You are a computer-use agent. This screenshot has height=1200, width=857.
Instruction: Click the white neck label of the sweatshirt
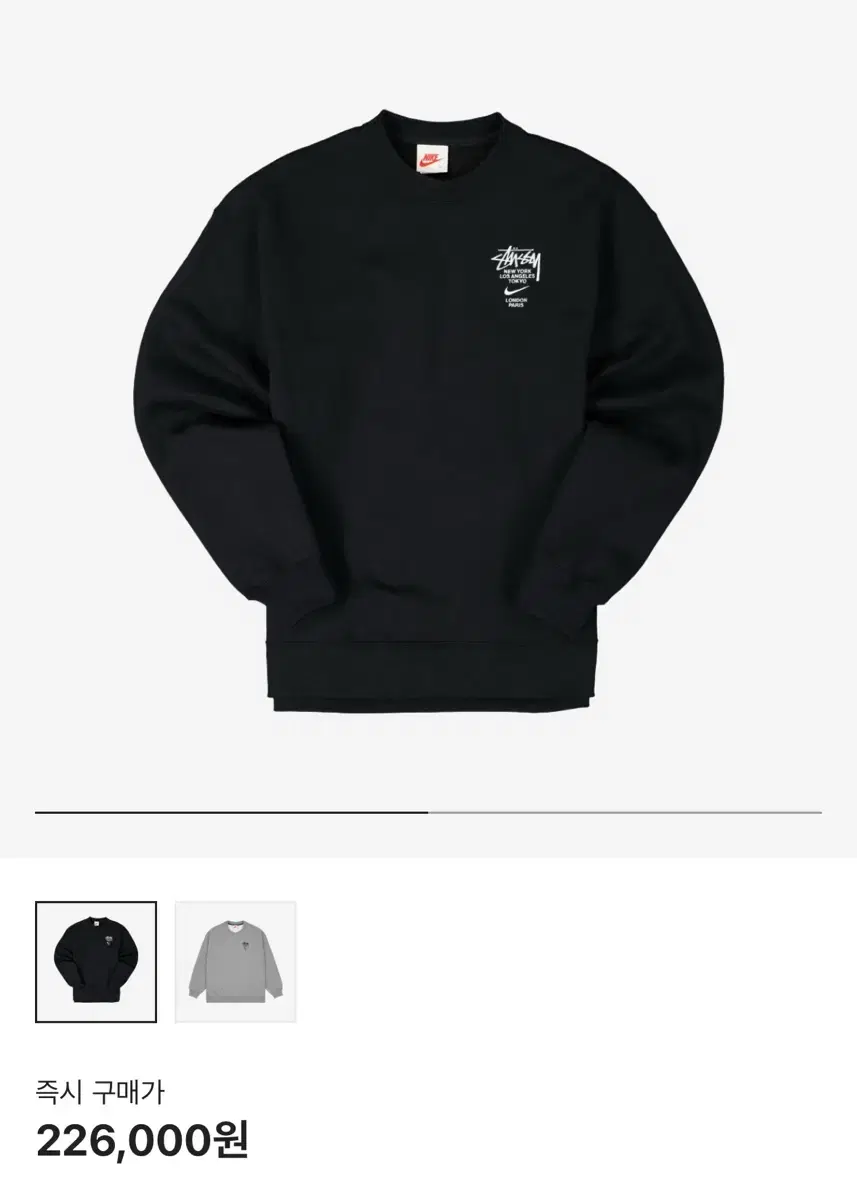pos(432,157)
